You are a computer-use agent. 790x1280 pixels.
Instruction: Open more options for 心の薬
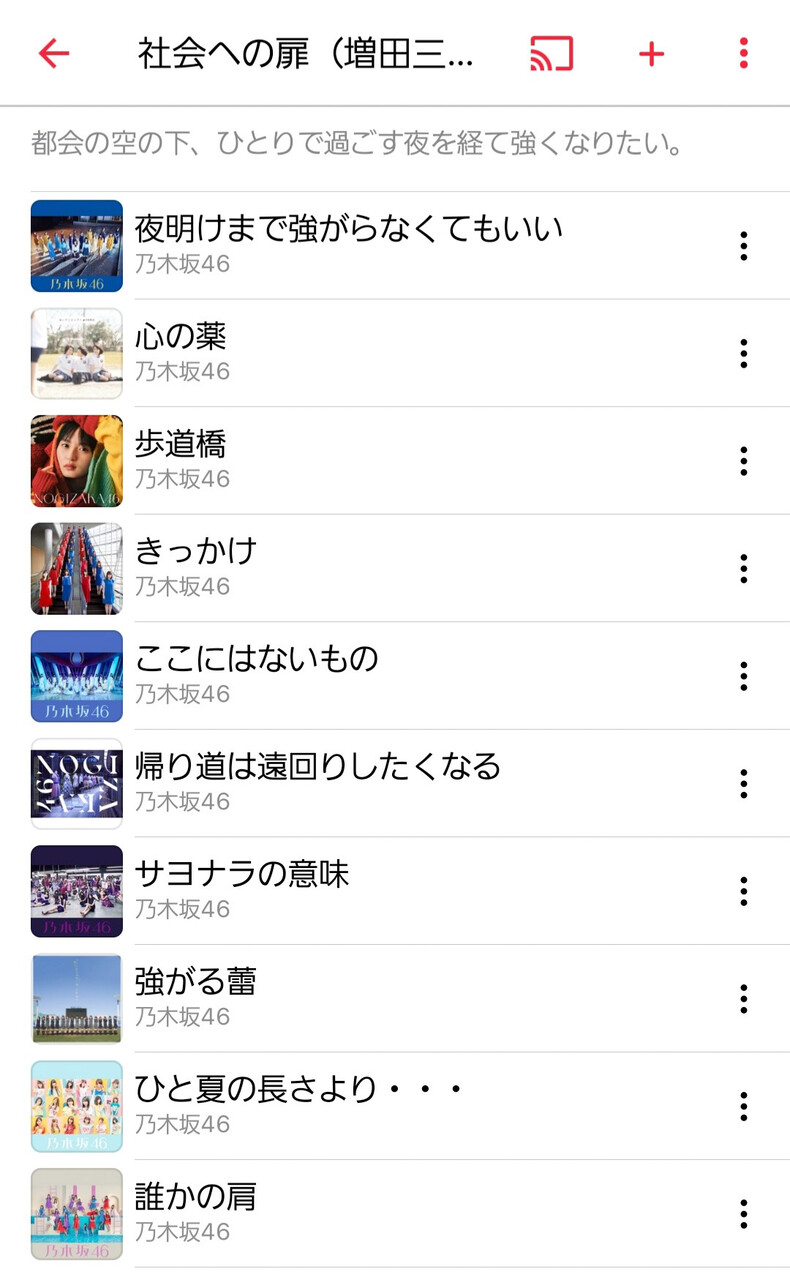(743, 353)
